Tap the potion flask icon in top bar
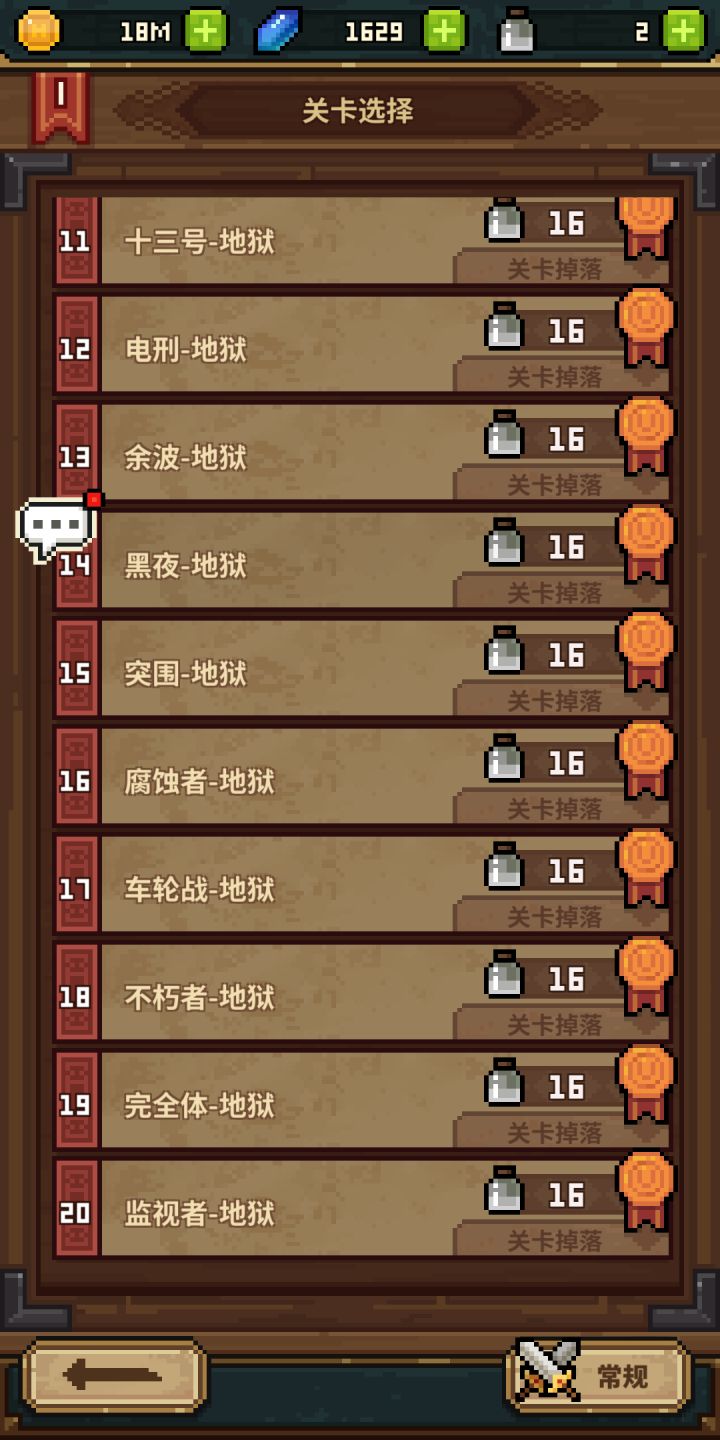This screenshot has height=1440, width=720. (x=516, y=31)
